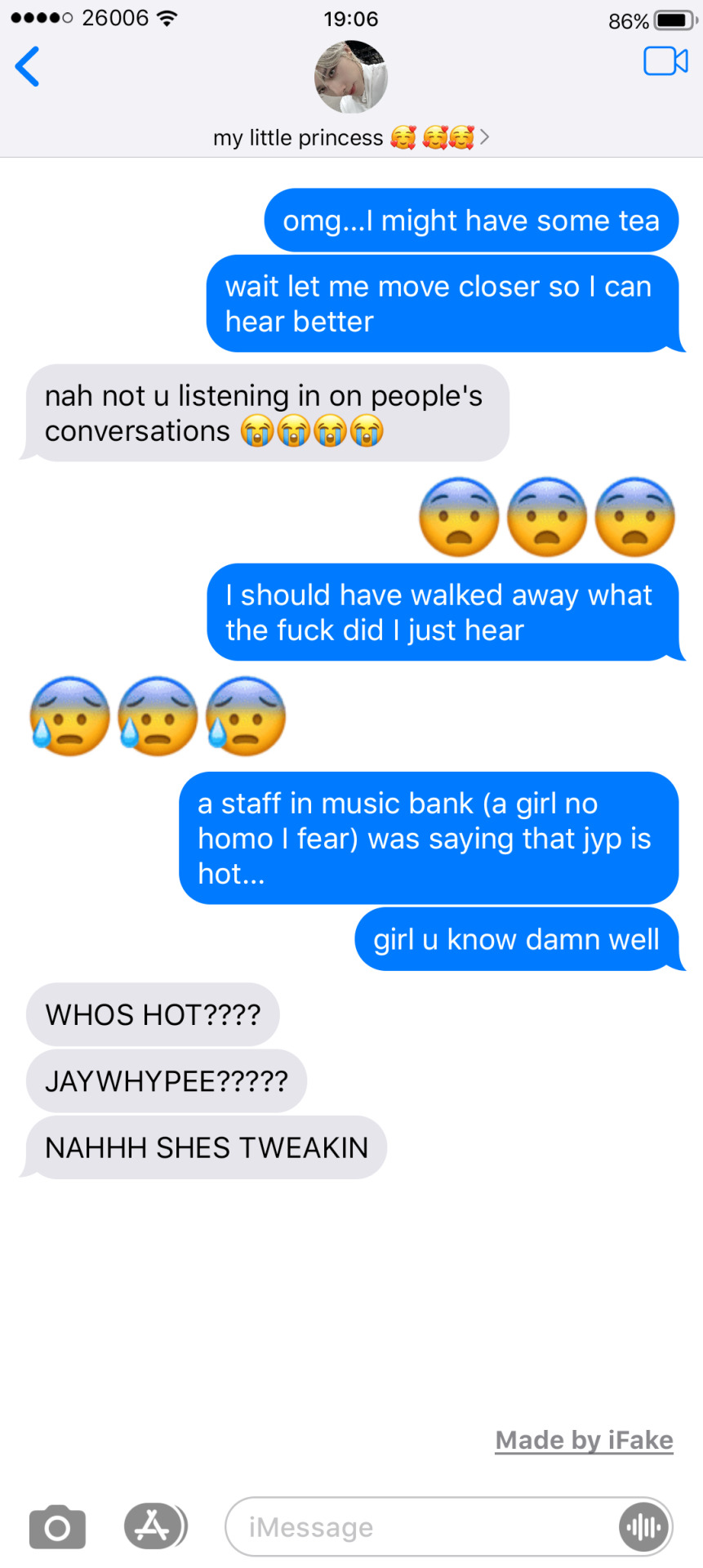Open the App Store apps drawer

click(154, 1526)
